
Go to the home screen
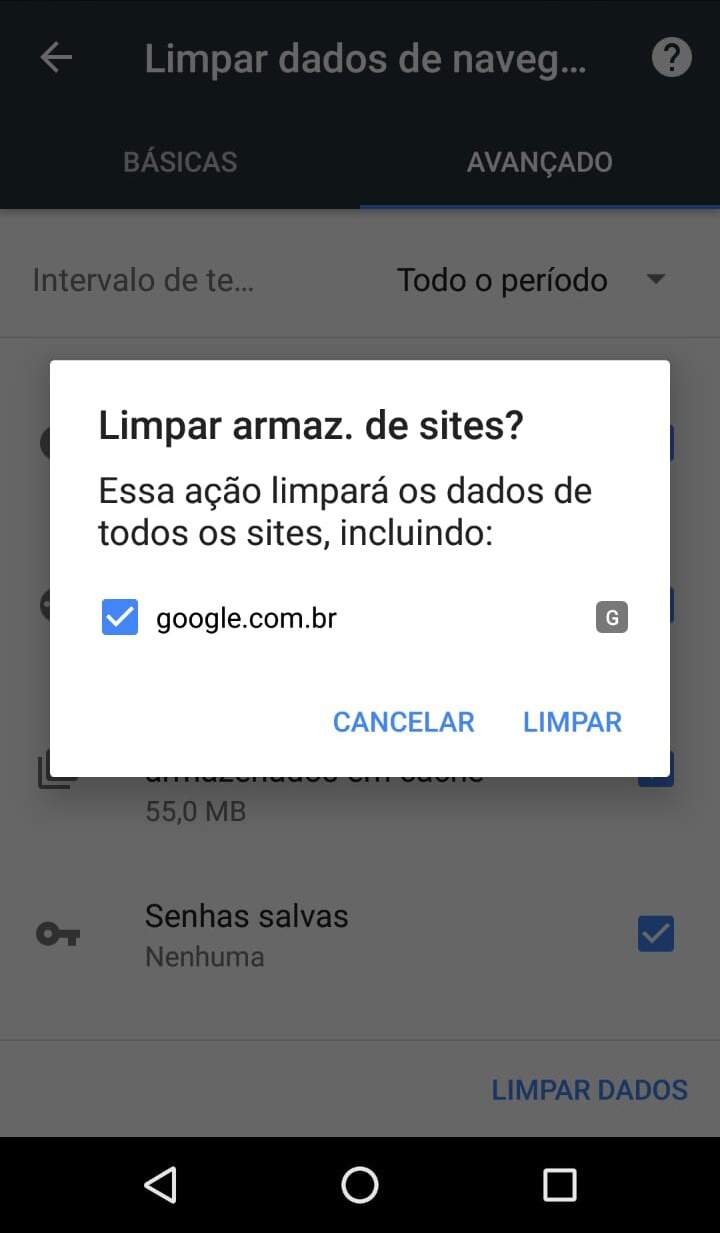[x=360, y=1185]
